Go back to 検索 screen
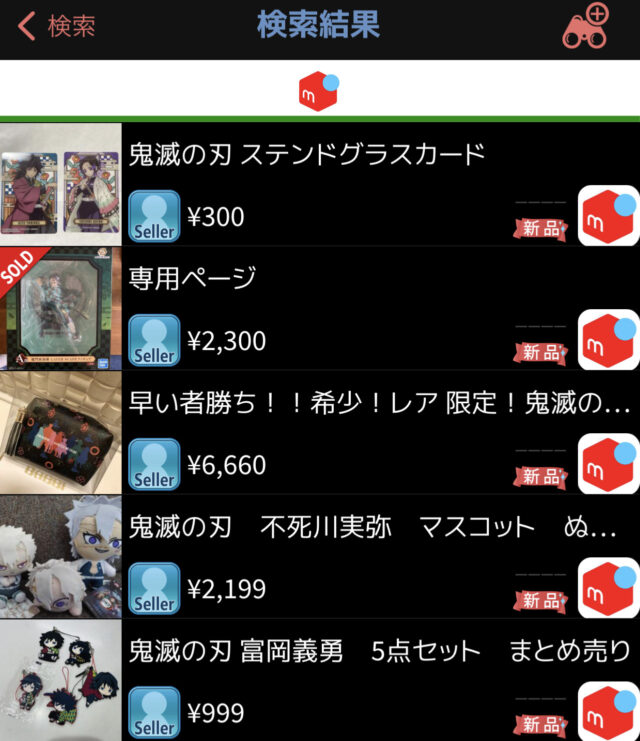The width and height of the screenshot is (640, 741). pyautogui.click(x=58, y=26)
